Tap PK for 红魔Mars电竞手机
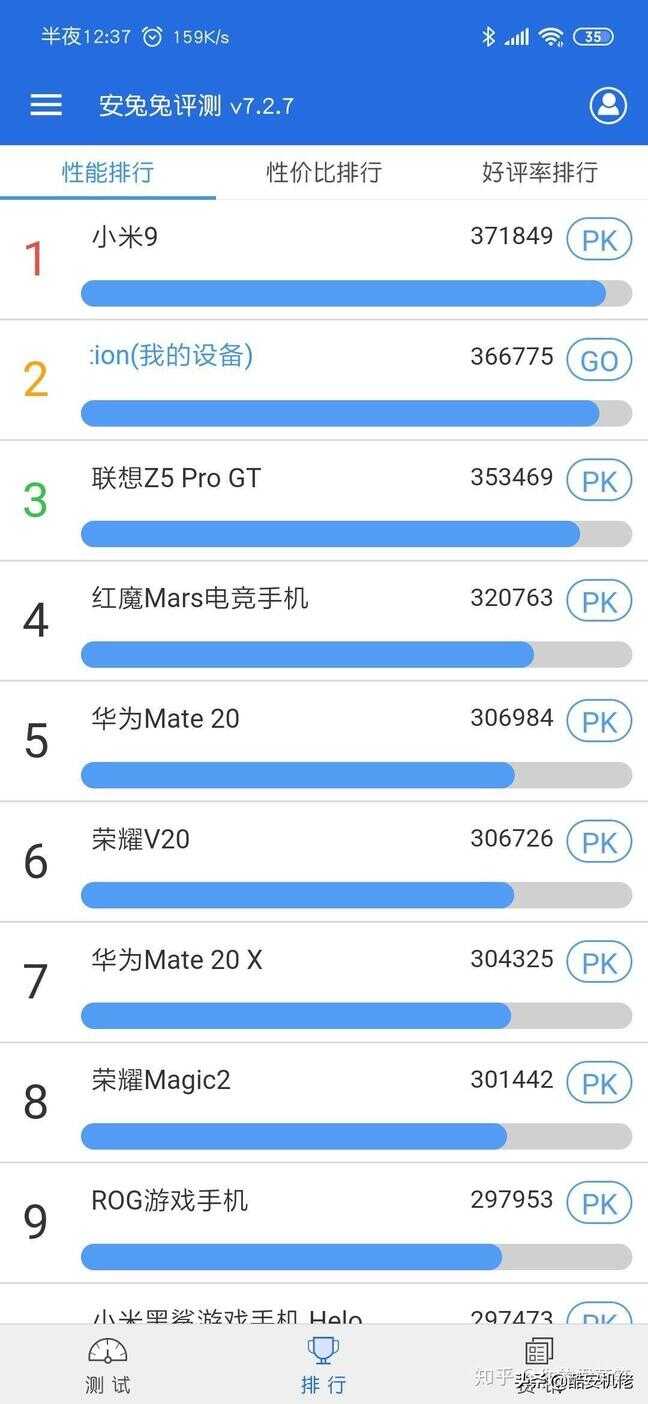 click(x=599, y=602)
